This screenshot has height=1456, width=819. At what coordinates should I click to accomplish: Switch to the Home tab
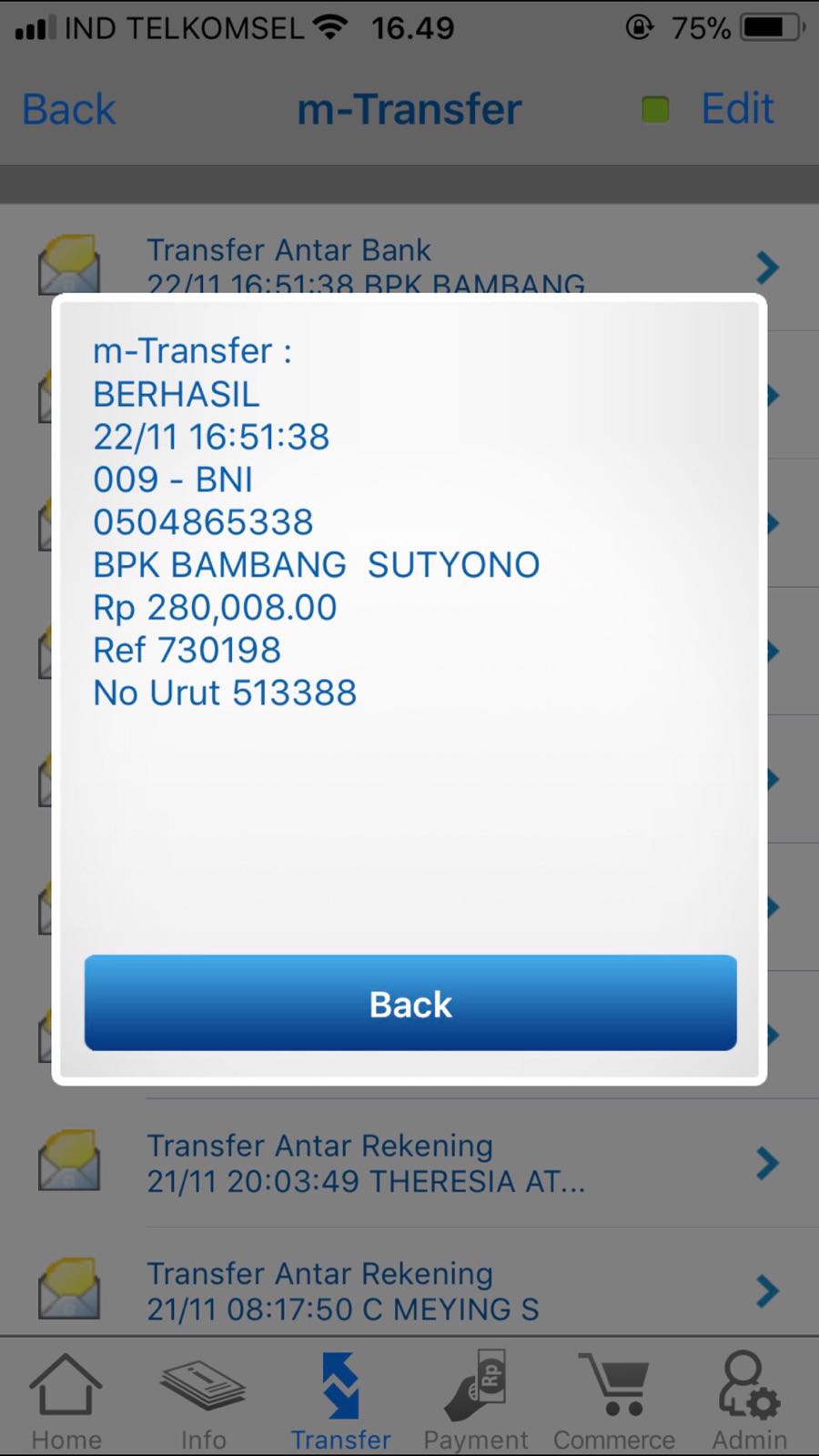[x=66, y=1400]
